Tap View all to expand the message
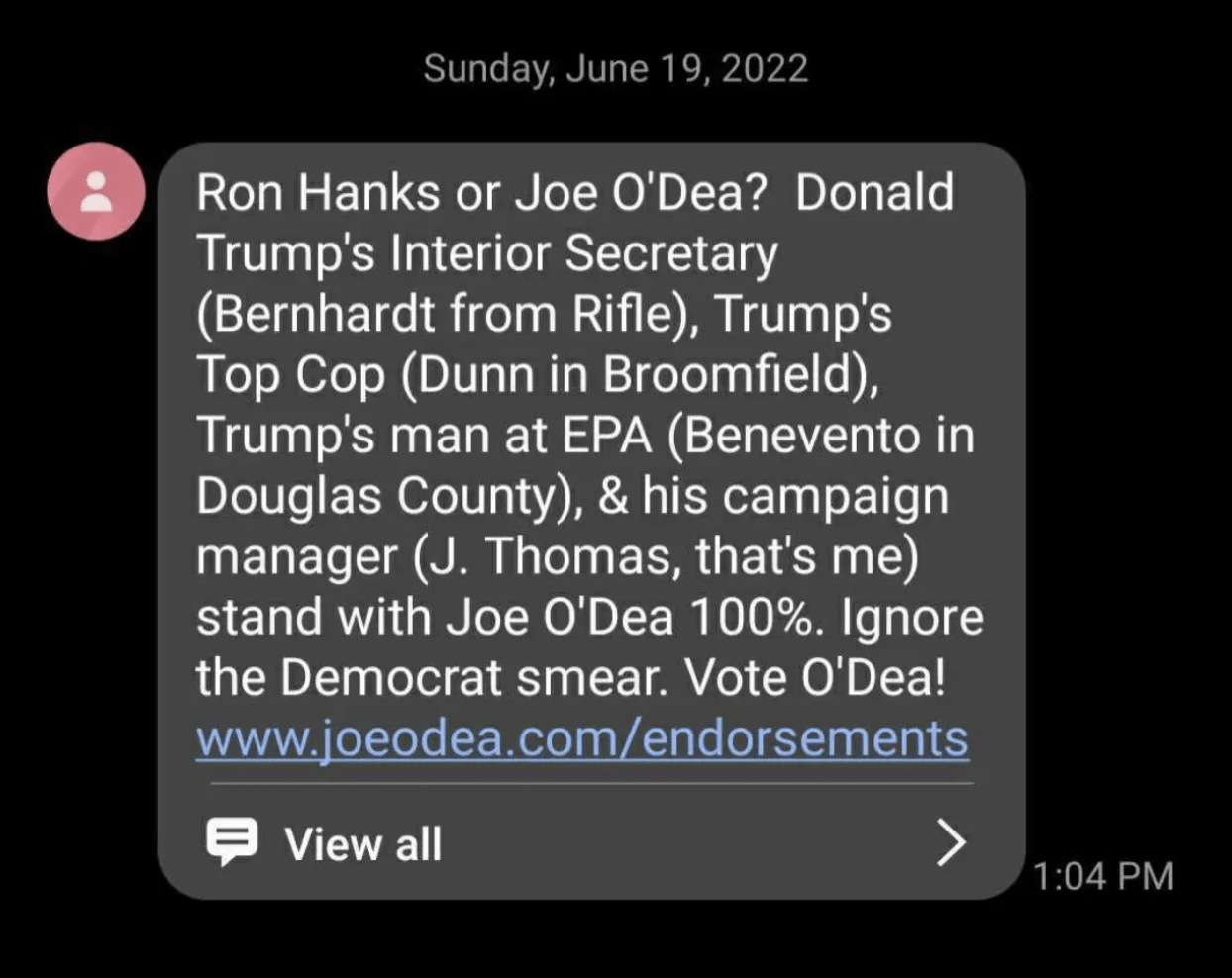 tap(362, 844)
